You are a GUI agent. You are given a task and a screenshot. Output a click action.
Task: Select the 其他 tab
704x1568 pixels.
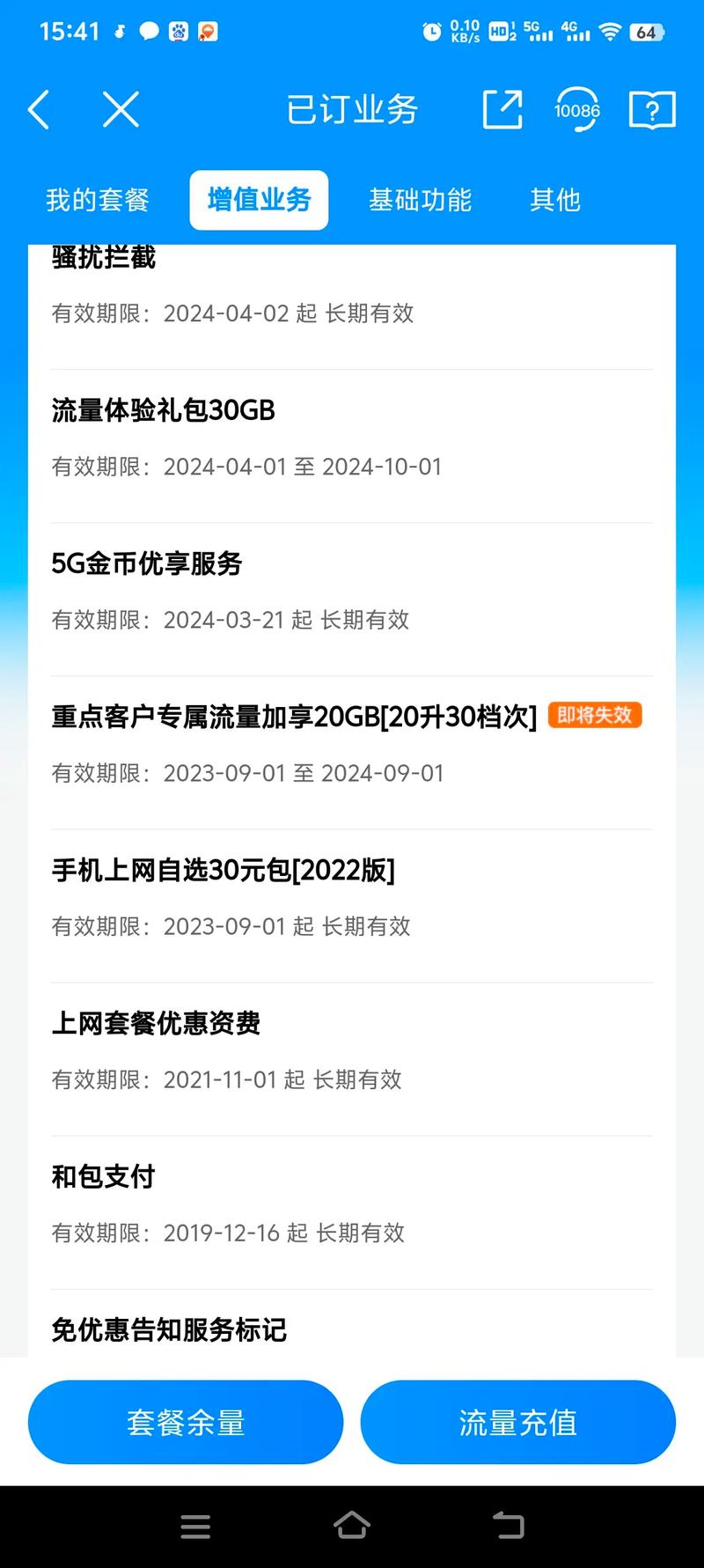(554, 200)
